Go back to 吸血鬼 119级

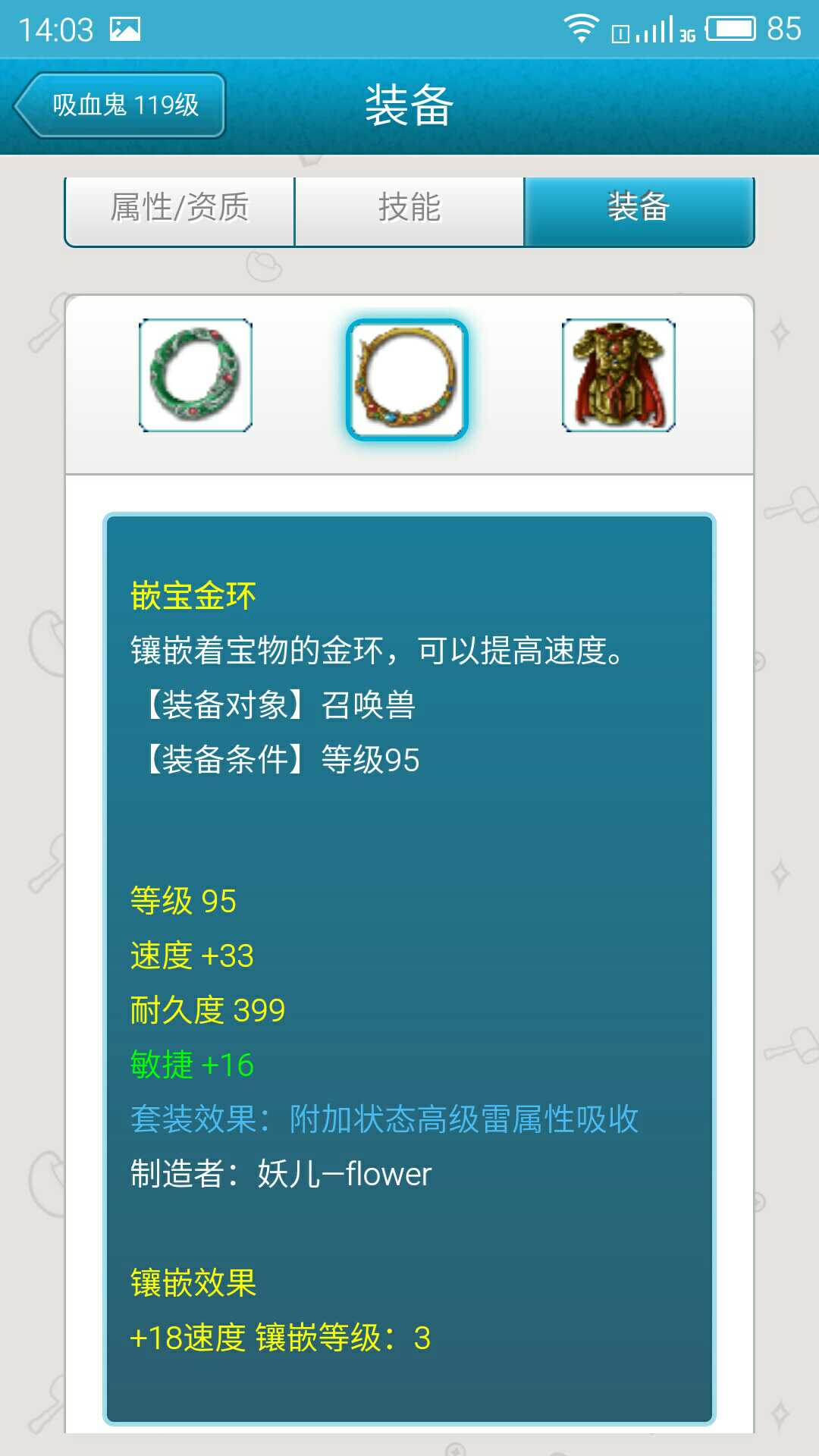click(120, 105)
